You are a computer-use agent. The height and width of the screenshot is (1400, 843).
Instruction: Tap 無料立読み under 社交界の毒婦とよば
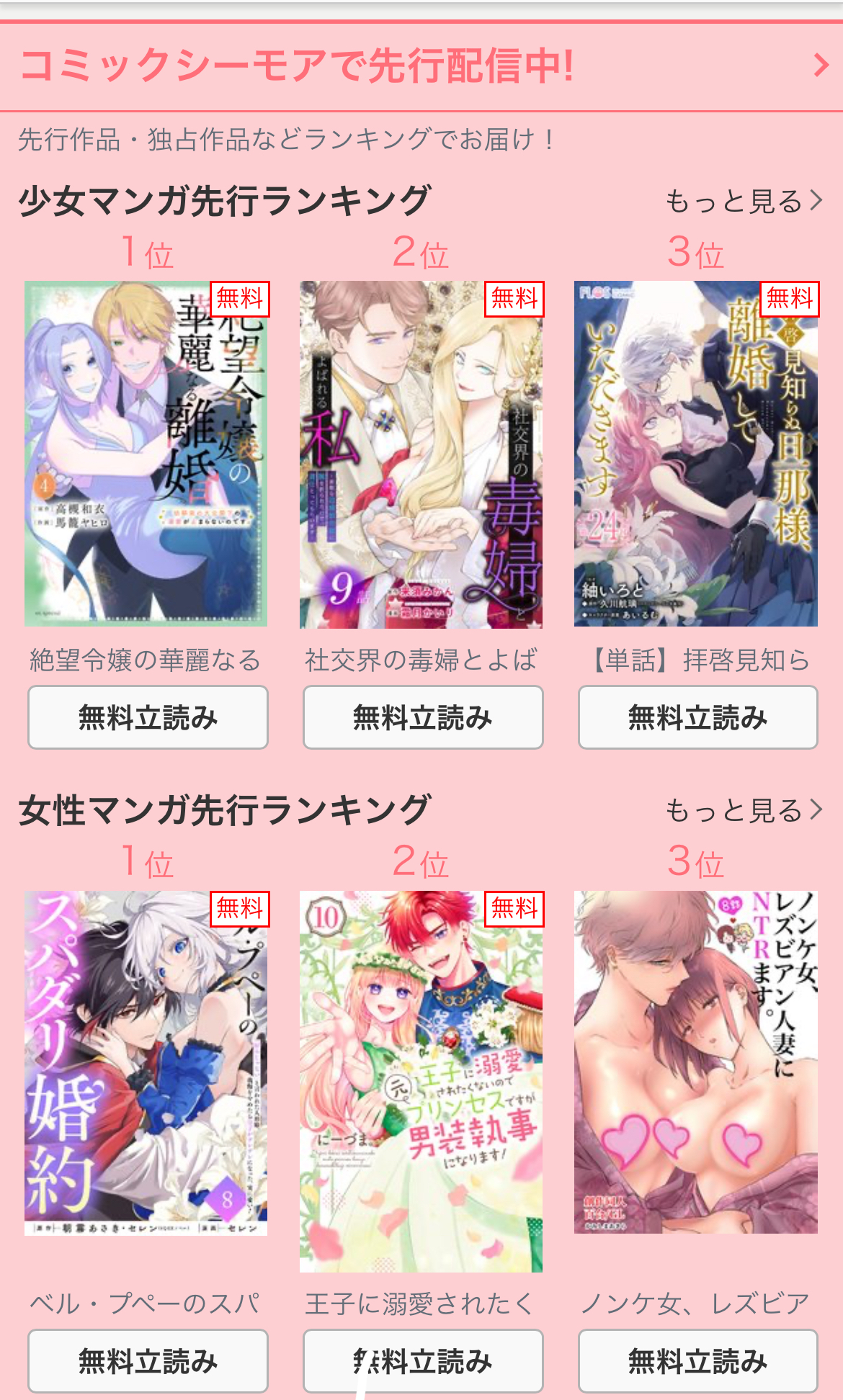click(423, 717)
